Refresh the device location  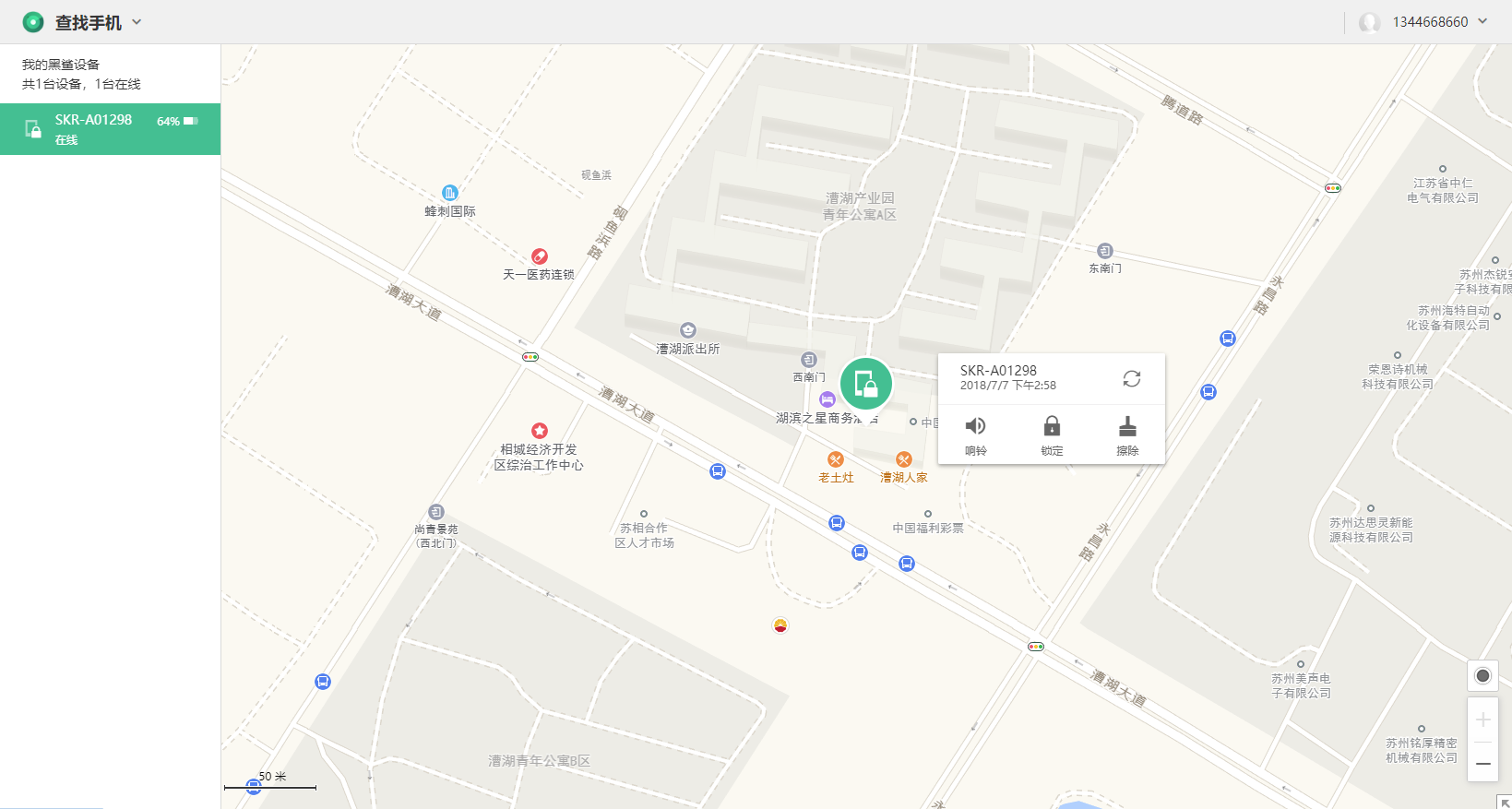point(1132,378)
